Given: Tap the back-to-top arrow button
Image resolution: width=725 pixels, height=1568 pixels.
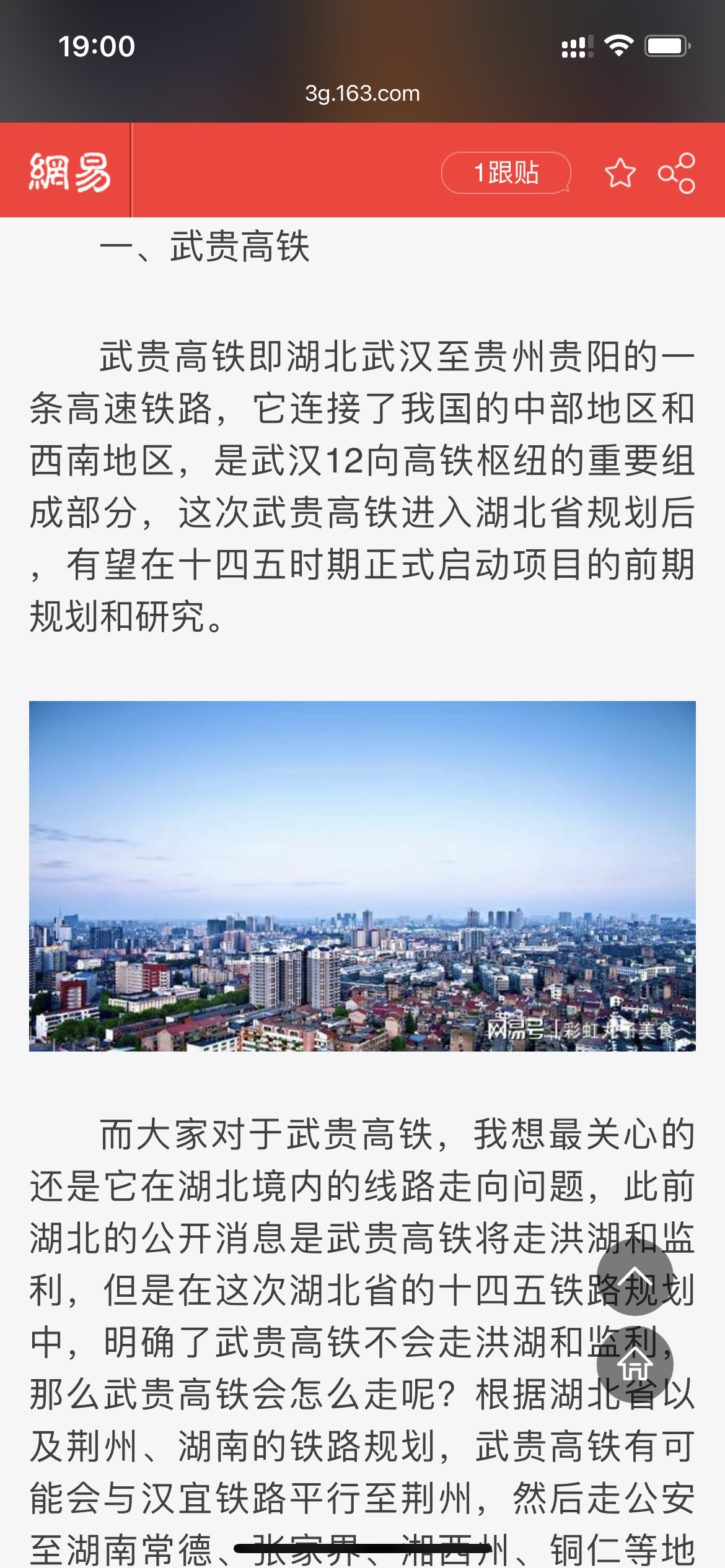Looking at the screenshot, I should [x=635, y=1278].
